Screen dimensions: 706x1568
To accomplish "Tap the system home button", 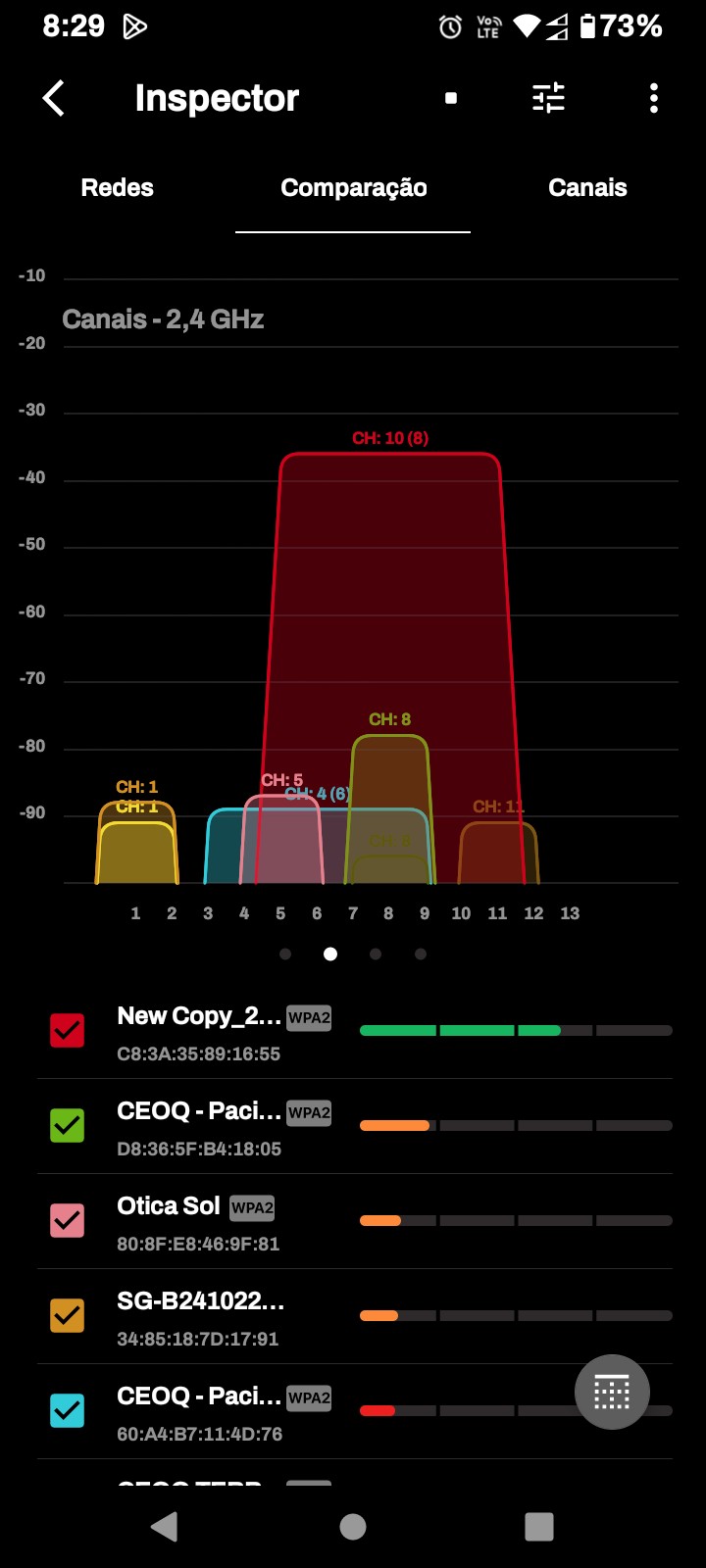I will 353,1527.
